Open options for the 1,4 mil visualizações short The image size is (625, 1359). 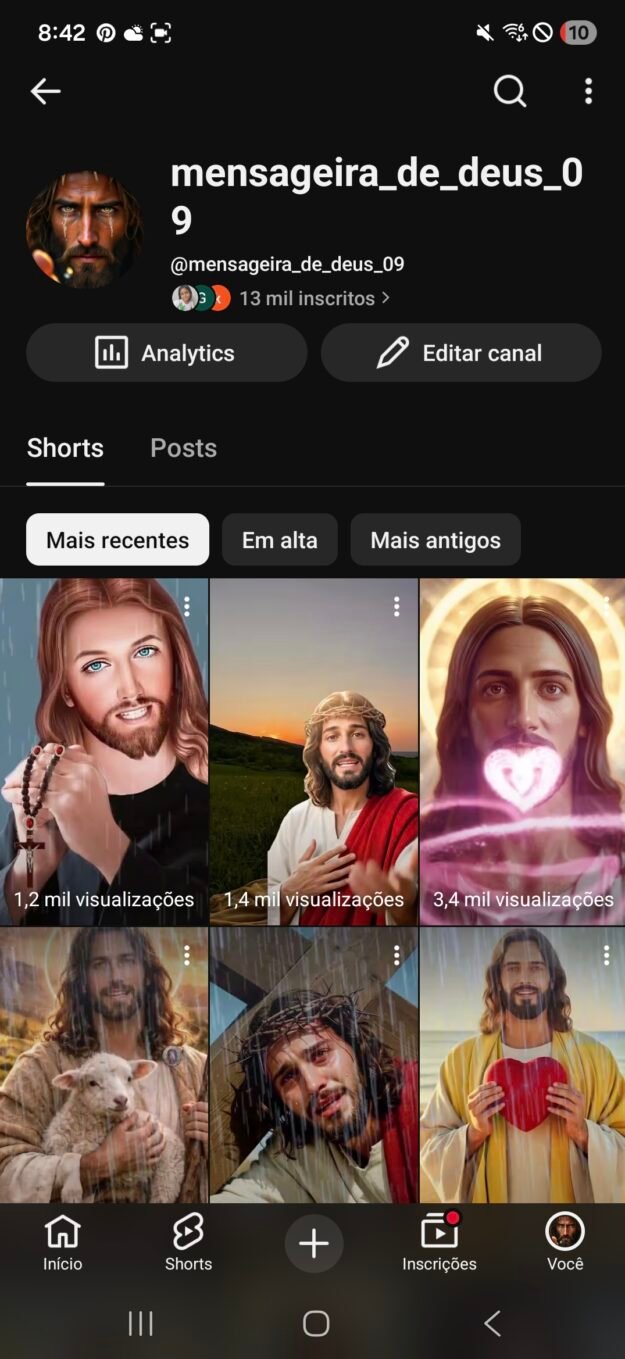[396, 606]
